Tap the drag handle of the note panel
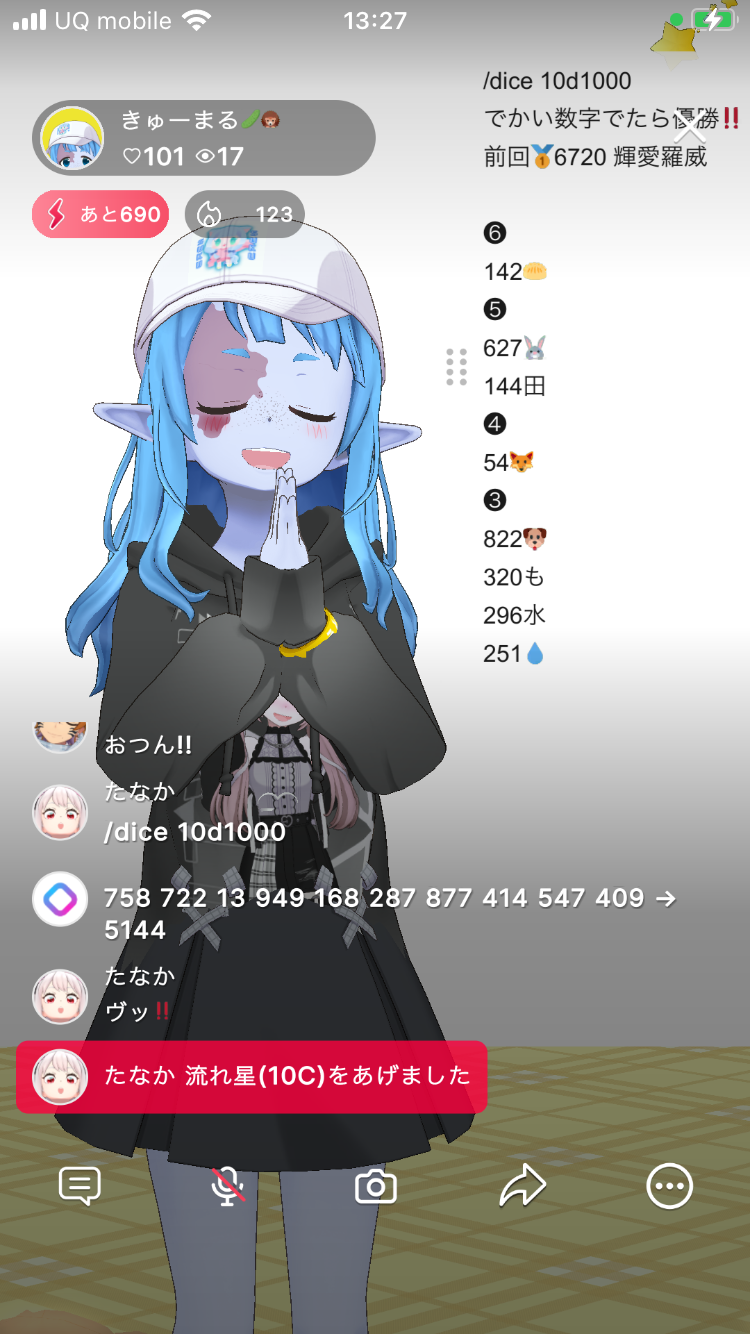 (456, 367)
